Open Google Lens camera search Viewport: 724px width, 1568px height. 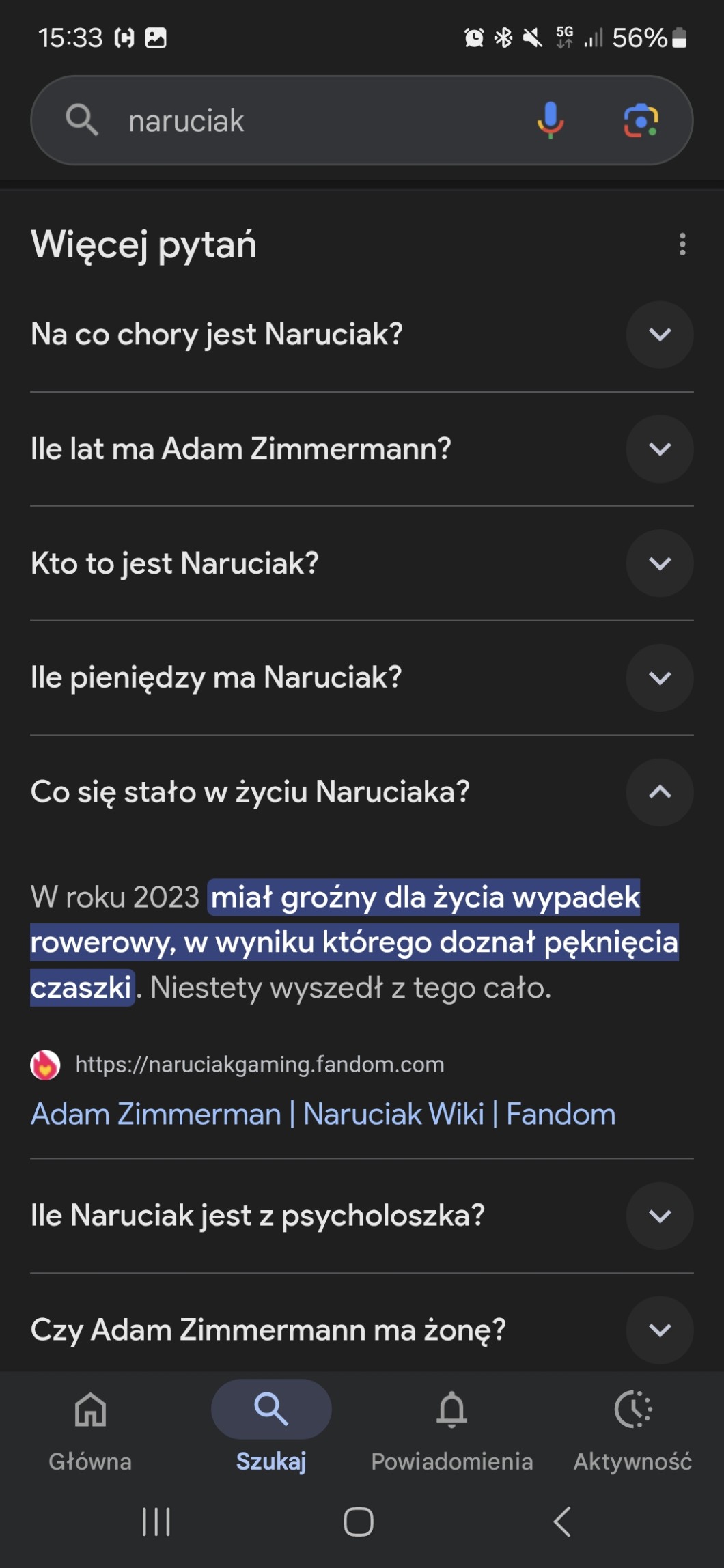pyautogui.click(x=641, y=121)
